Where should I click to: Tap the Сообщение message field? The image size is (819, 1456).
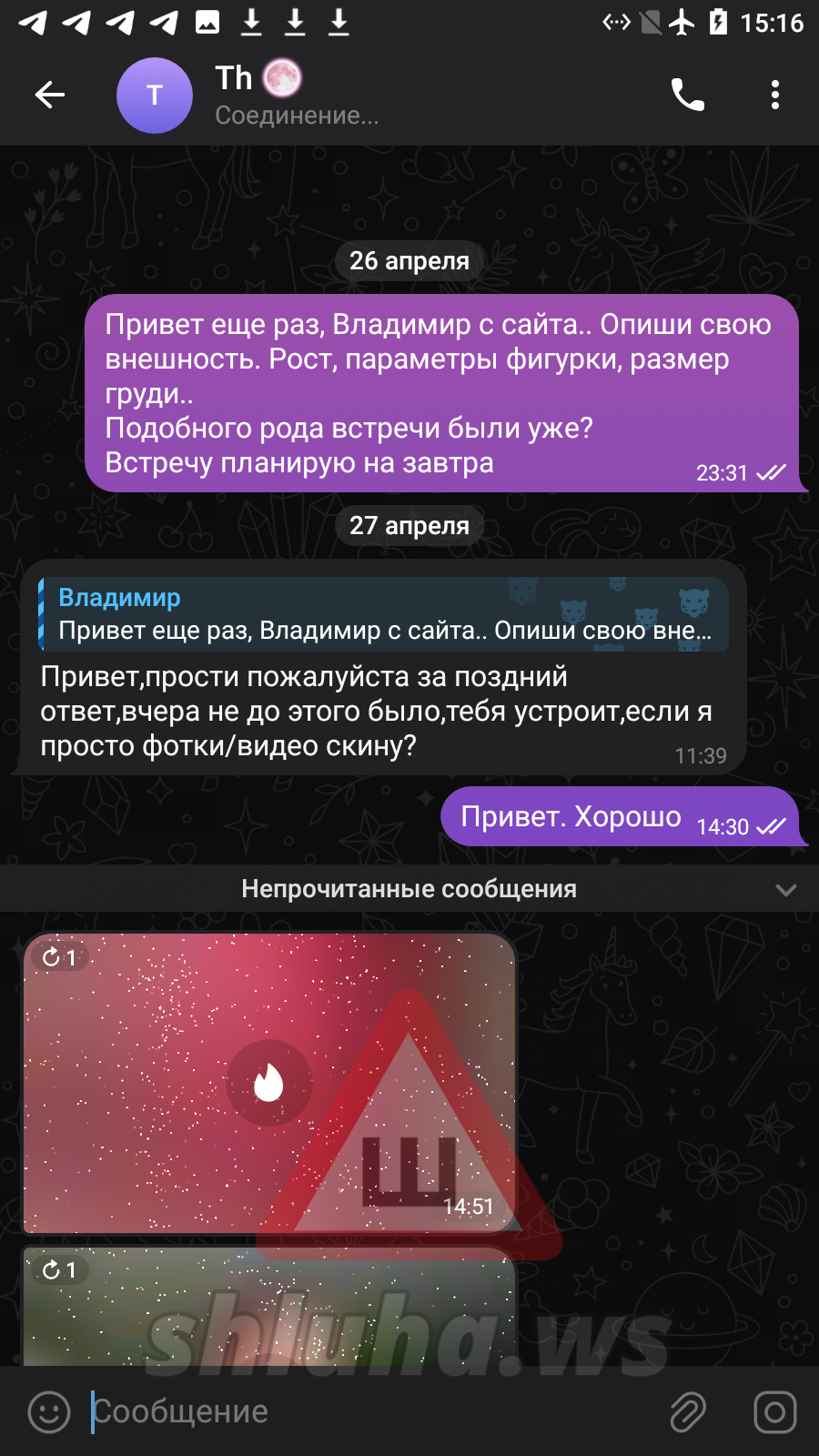coord(364,1412)
